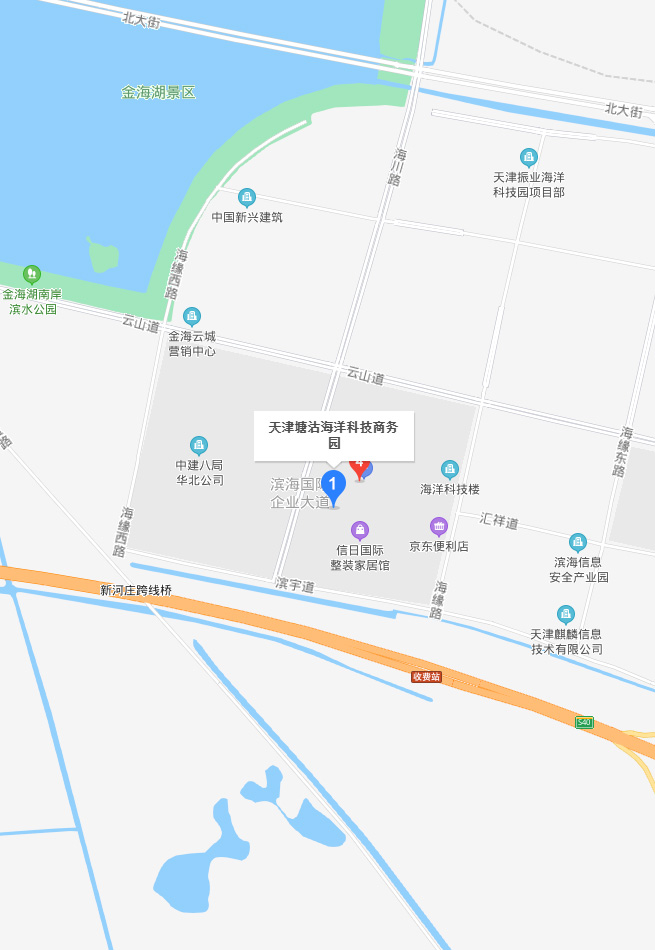Open the 天津麒麟信息技术有限公司 marker
The height and width of the screenshot is (950, 655).
click(566, 614)
